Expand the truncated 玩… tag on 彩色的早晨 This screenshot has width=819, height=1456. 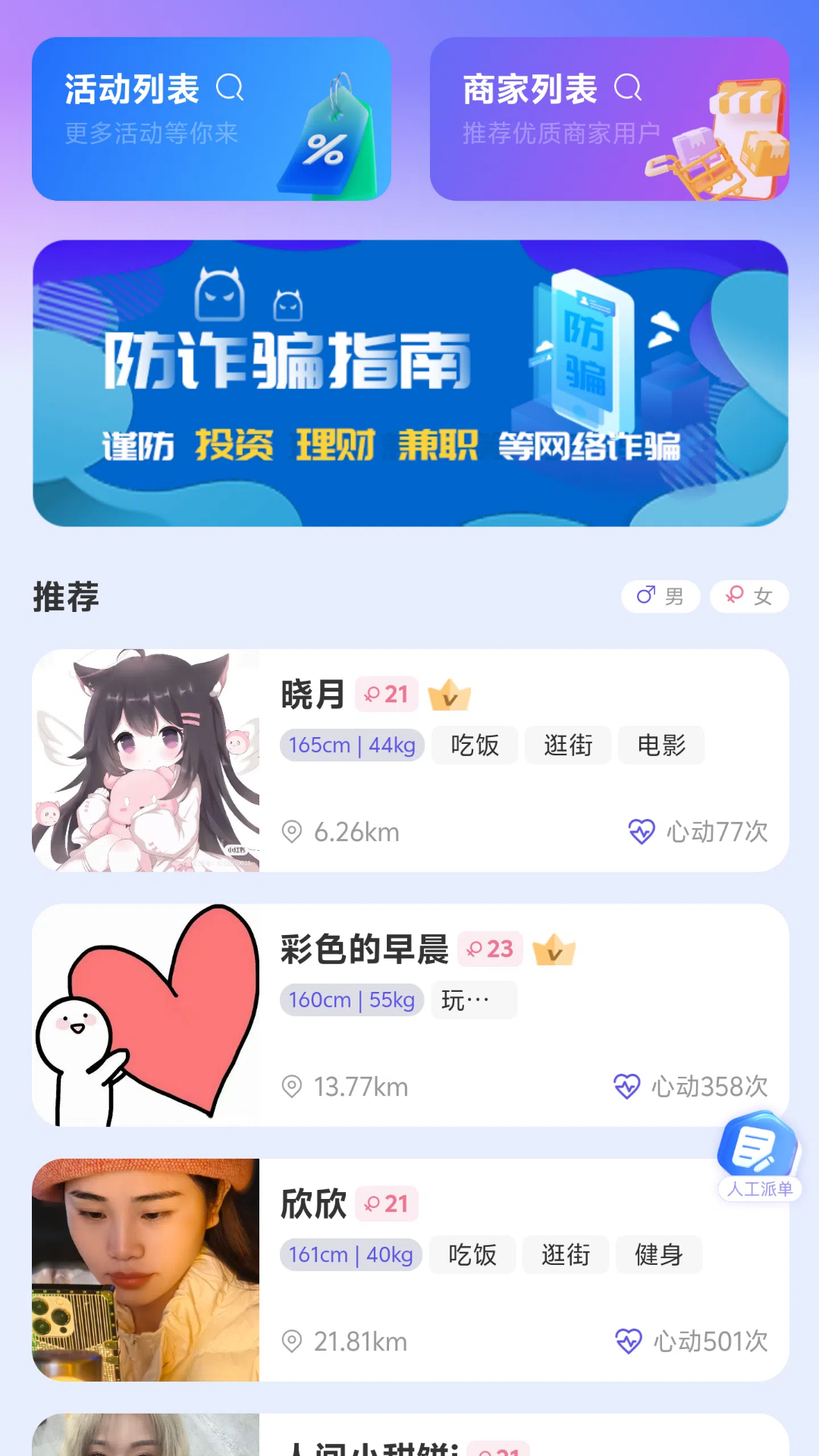474,999
